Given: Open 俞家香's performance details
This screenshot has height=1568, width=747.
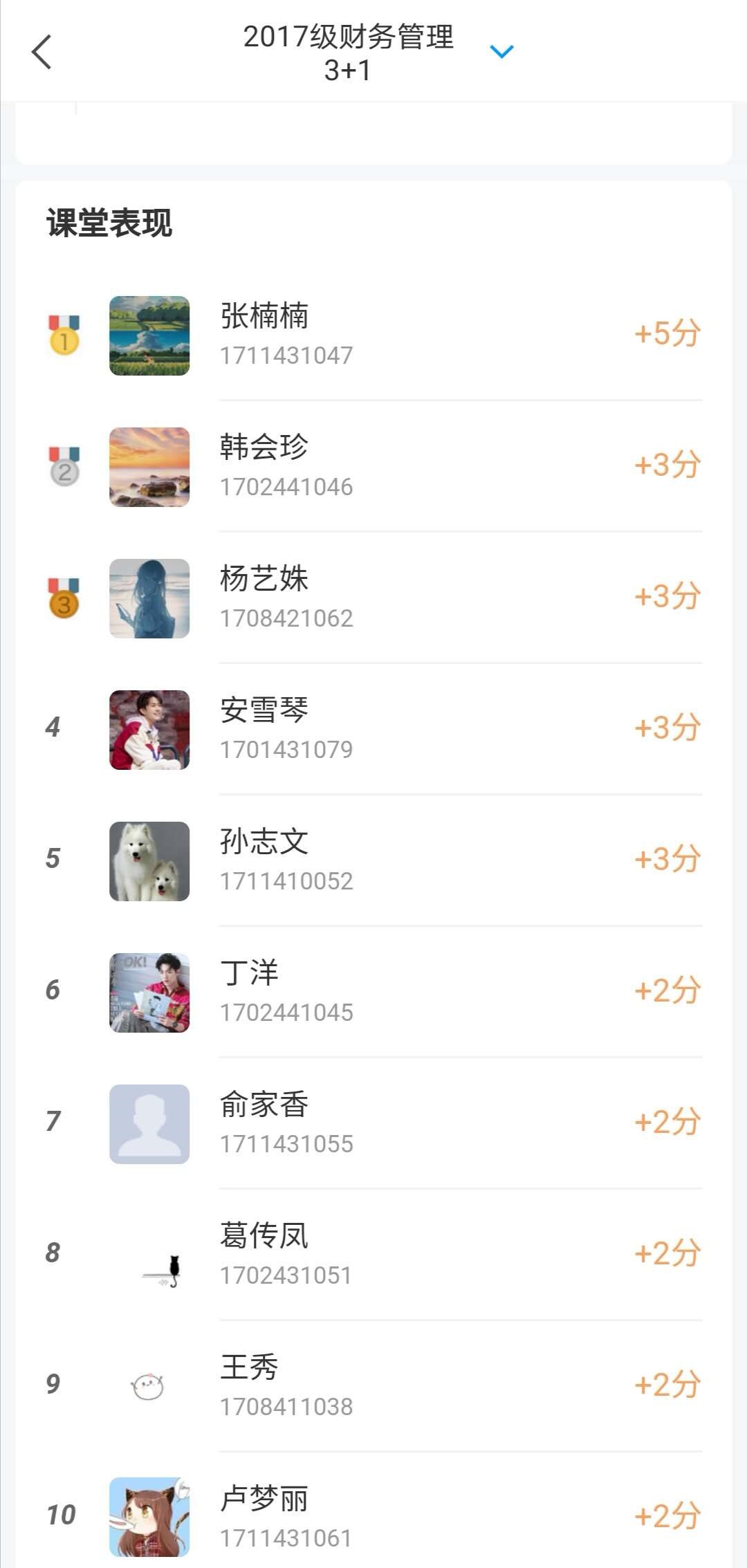Looking at the screenshot, I should click(x=373, y=1124).
